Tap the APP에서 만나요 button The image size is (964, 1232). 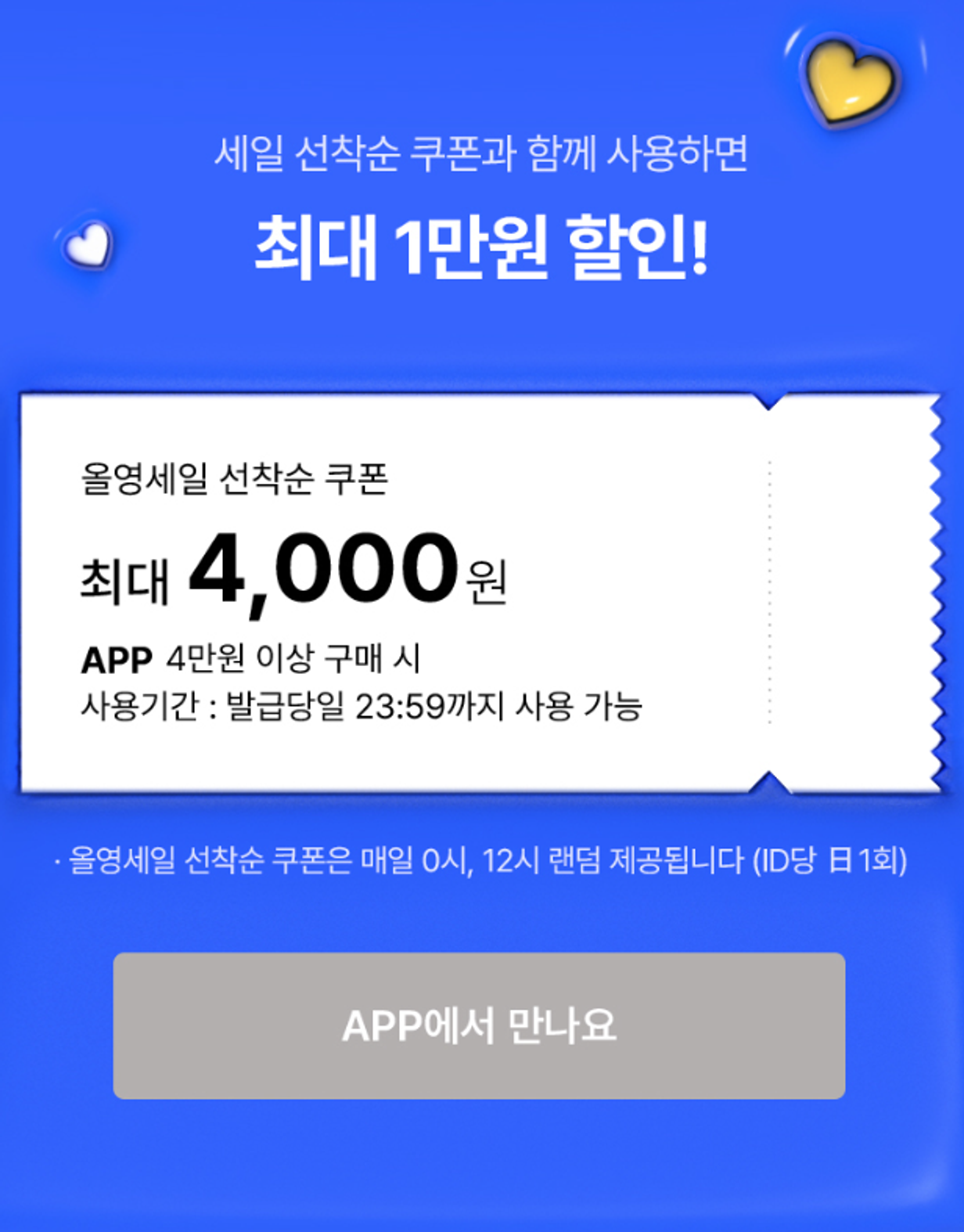479,1025
